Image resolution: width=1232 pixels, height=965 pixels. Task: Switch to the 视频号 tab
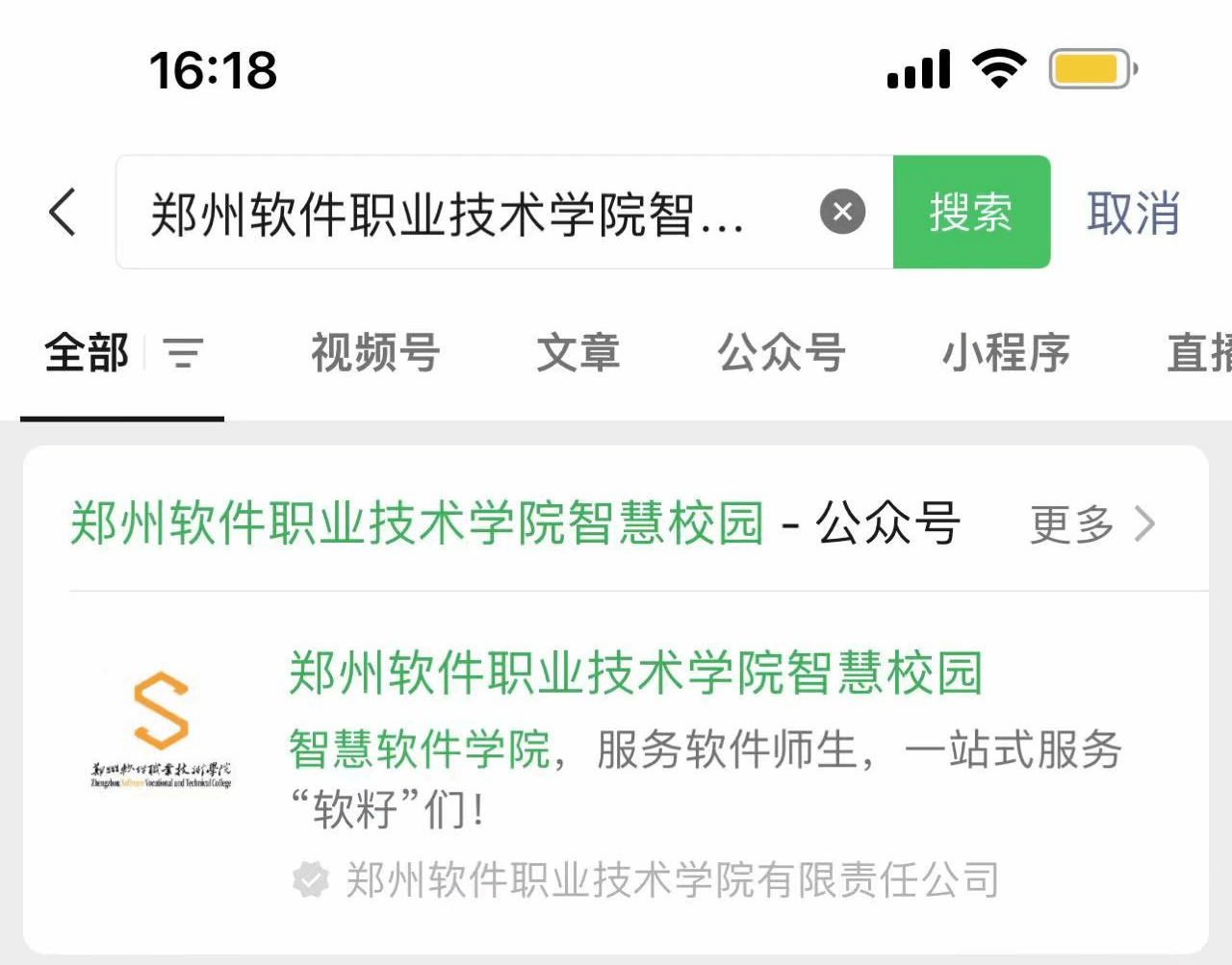[x=375, y=352]
